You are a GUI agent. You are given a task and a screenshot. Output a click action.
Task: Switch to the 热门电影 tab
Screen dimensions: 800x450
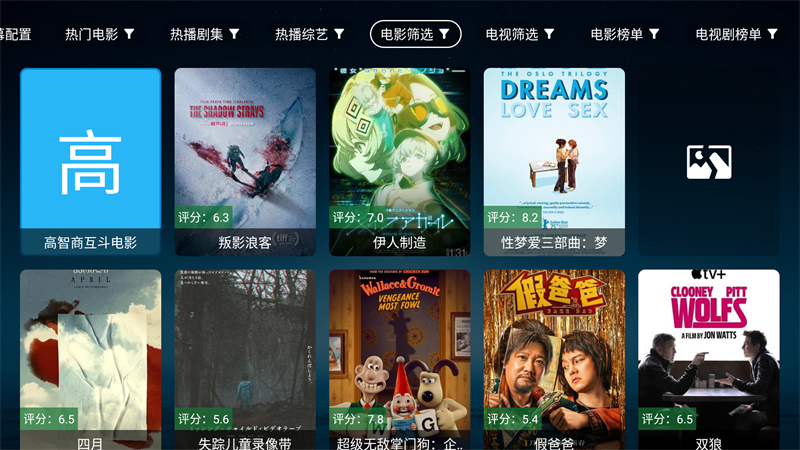click(x=100, y=34)
